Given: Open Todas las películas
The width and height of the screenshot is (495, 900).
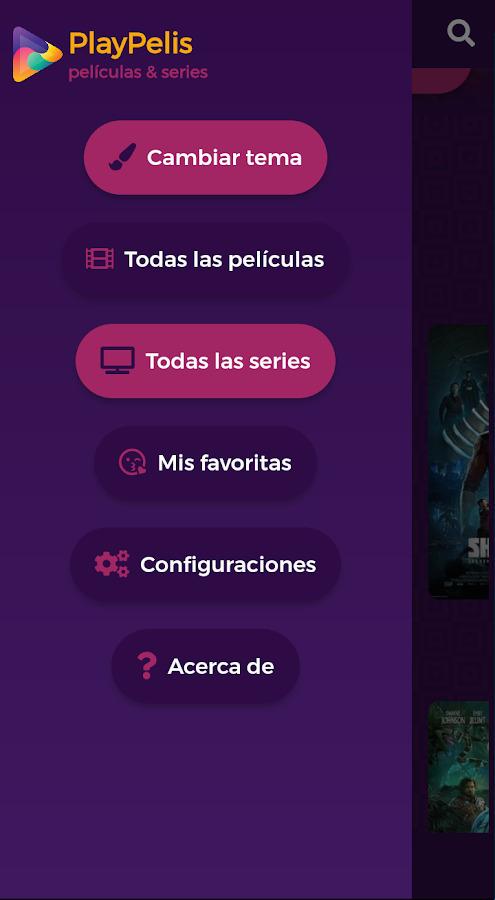Looking at the screenshot, I should (x=206, y=259).
